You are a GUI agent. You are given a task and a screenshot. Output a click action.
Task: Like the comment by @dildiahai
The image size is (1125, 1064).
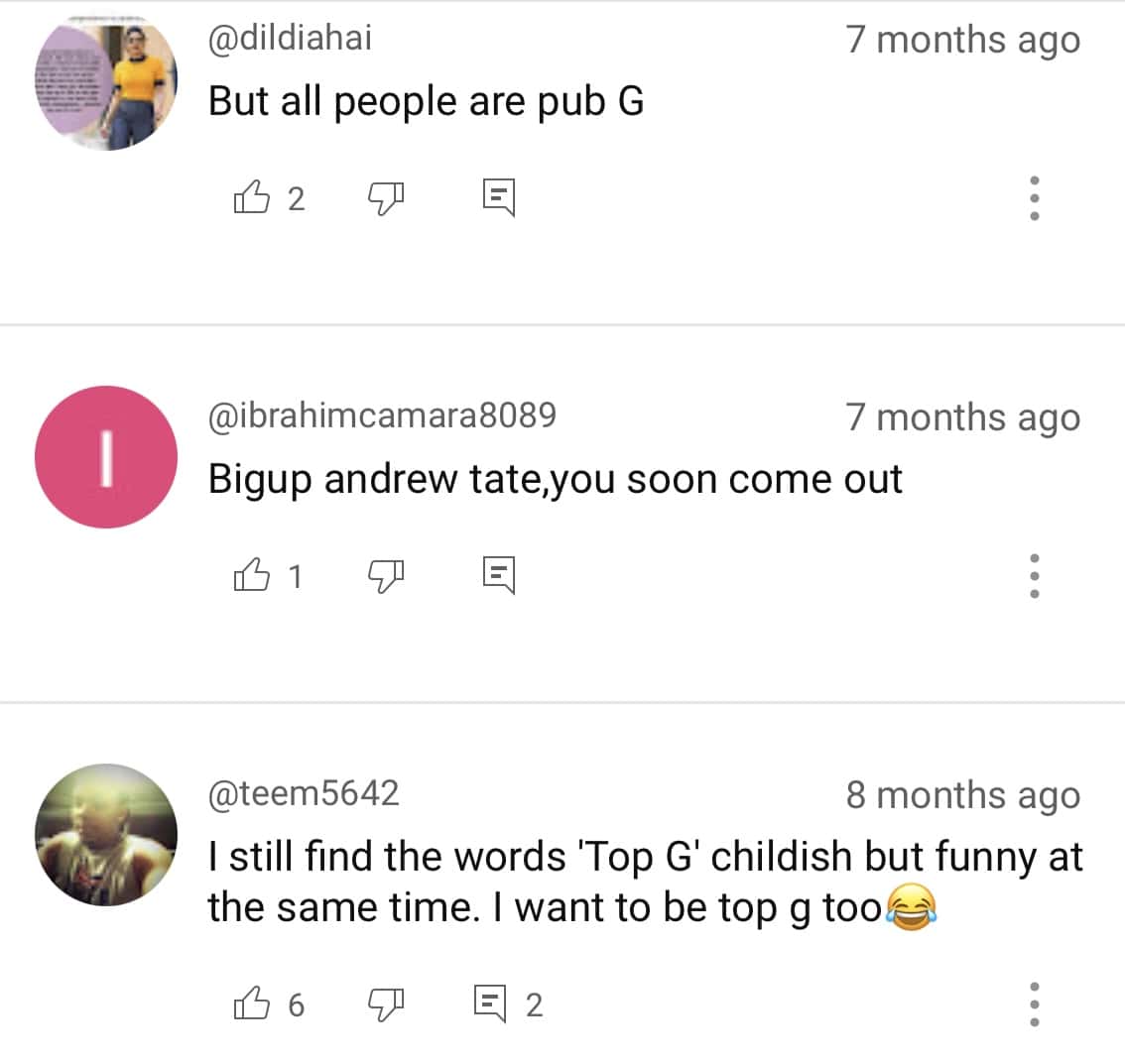click(251, 198)
